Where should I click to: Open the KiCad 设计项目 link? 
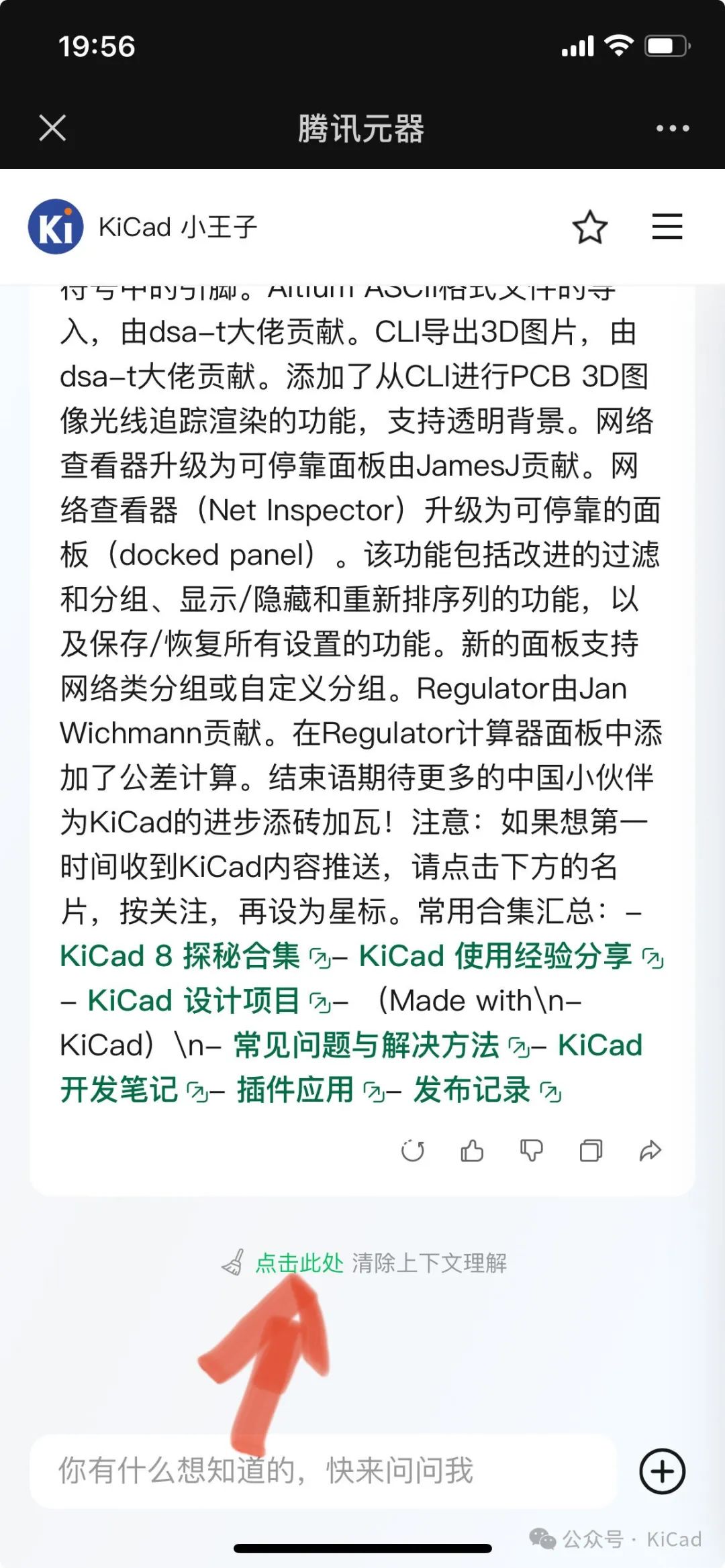[193, 1000]
